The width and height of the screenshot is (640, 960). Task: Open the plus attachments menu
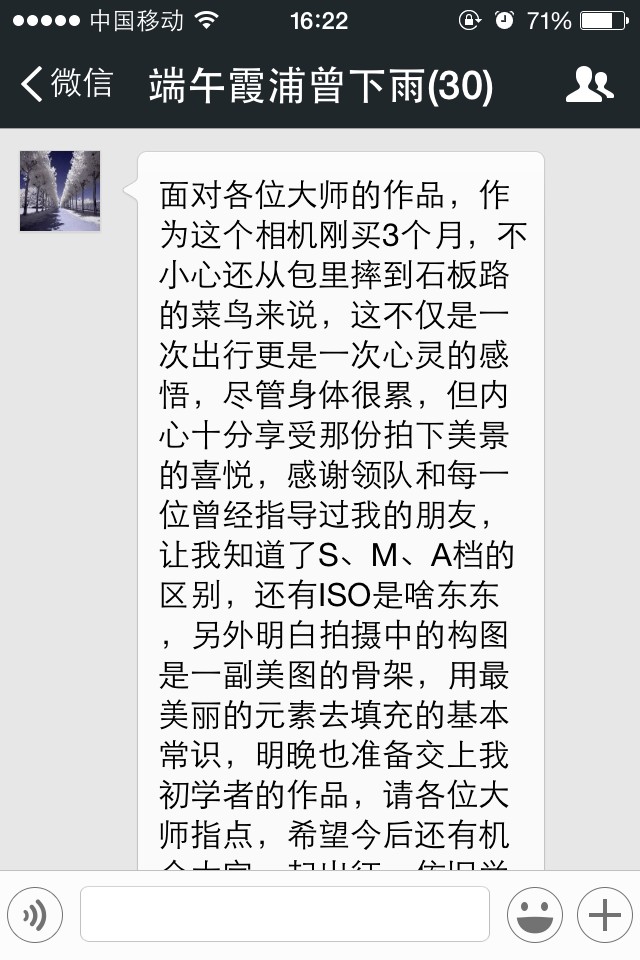pyautogui.click(x=604, y=914)
